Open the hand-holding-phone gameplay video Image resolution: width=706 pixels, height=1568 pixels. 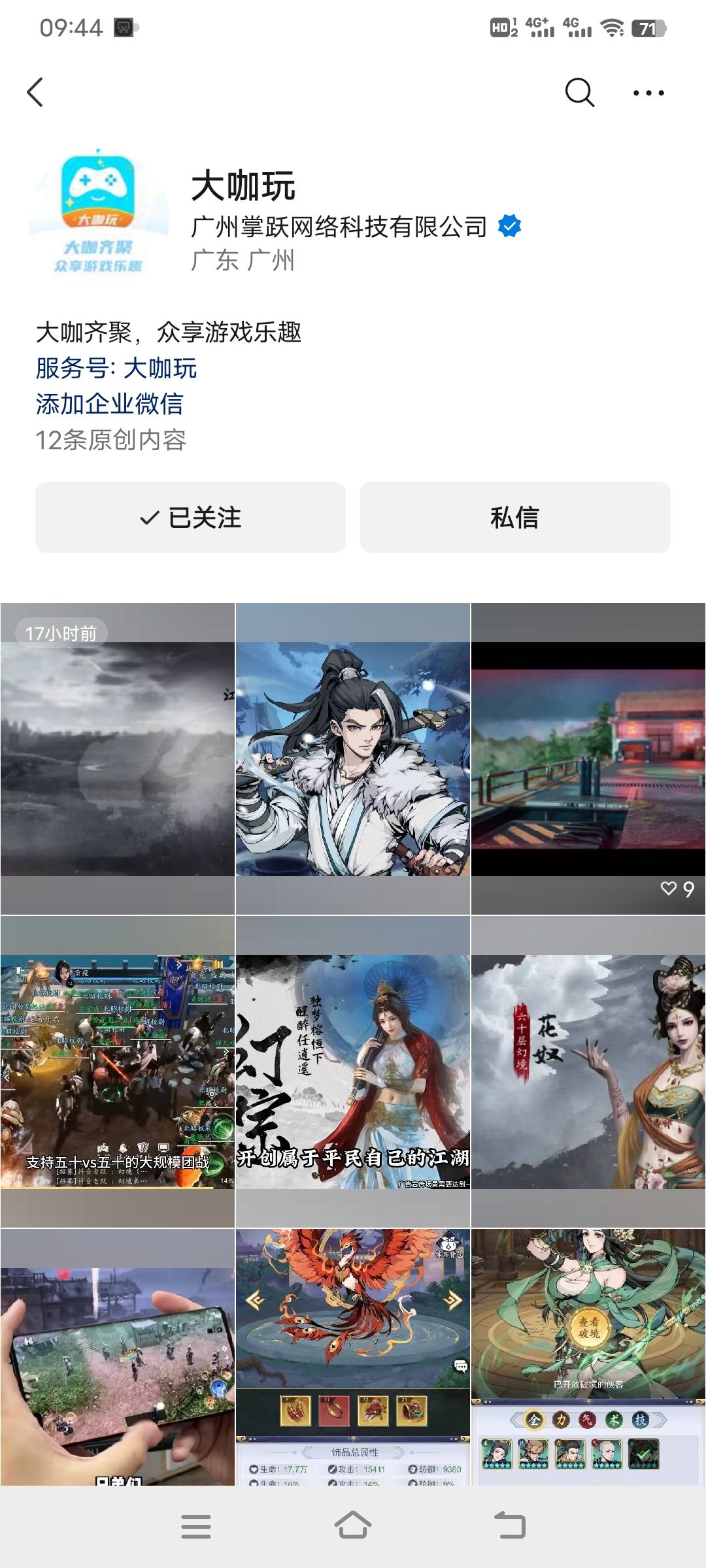tap(118, 1359)
